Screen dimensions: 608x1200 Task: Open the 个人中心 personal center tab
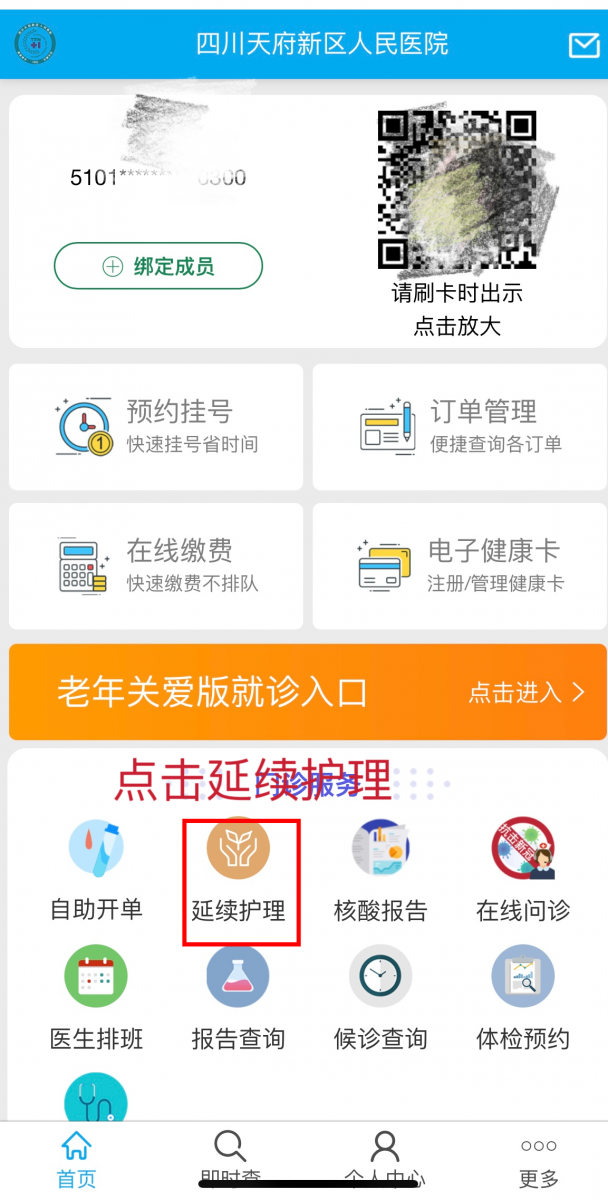point(384,1160)
